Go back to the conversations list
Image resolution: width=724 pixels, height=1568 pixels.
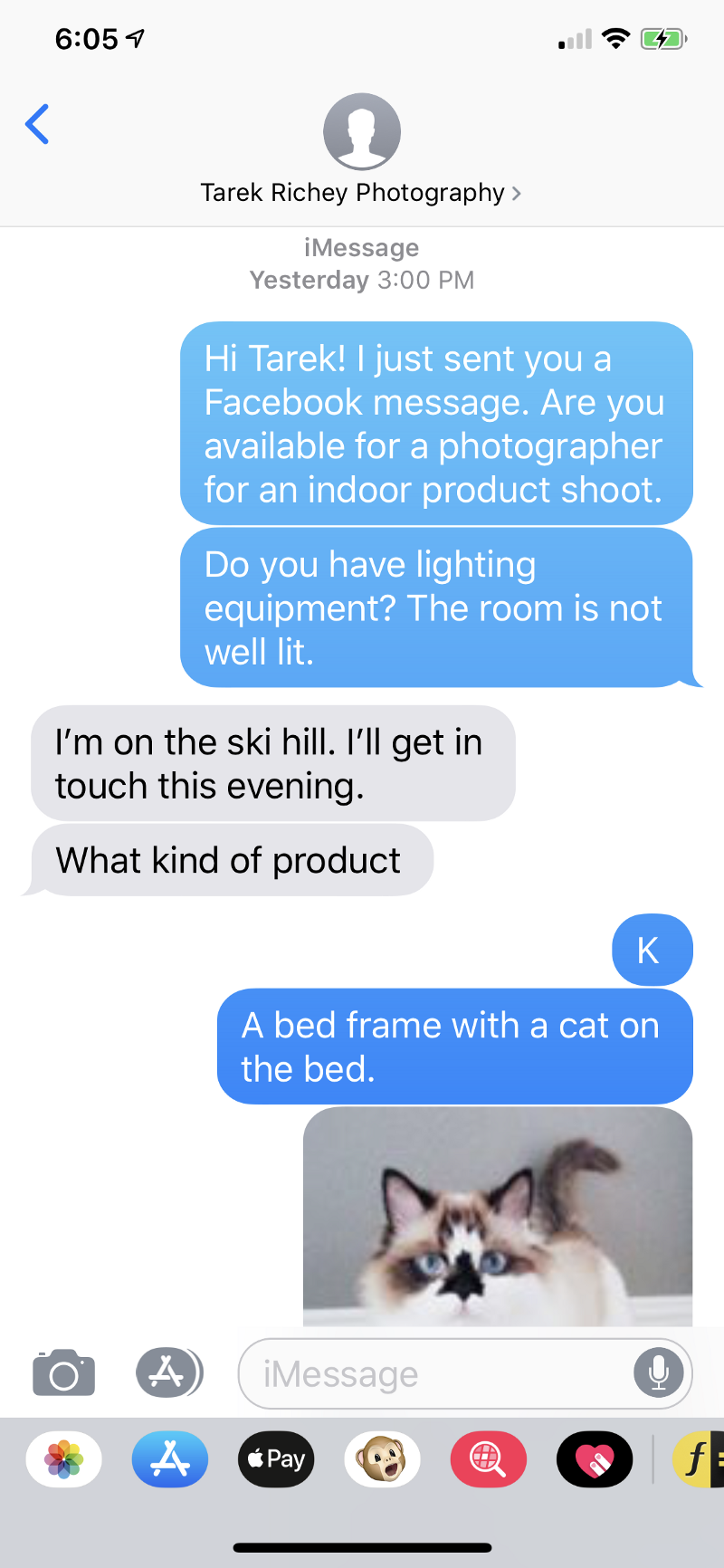pyautogui.click(x=37, y=124)
